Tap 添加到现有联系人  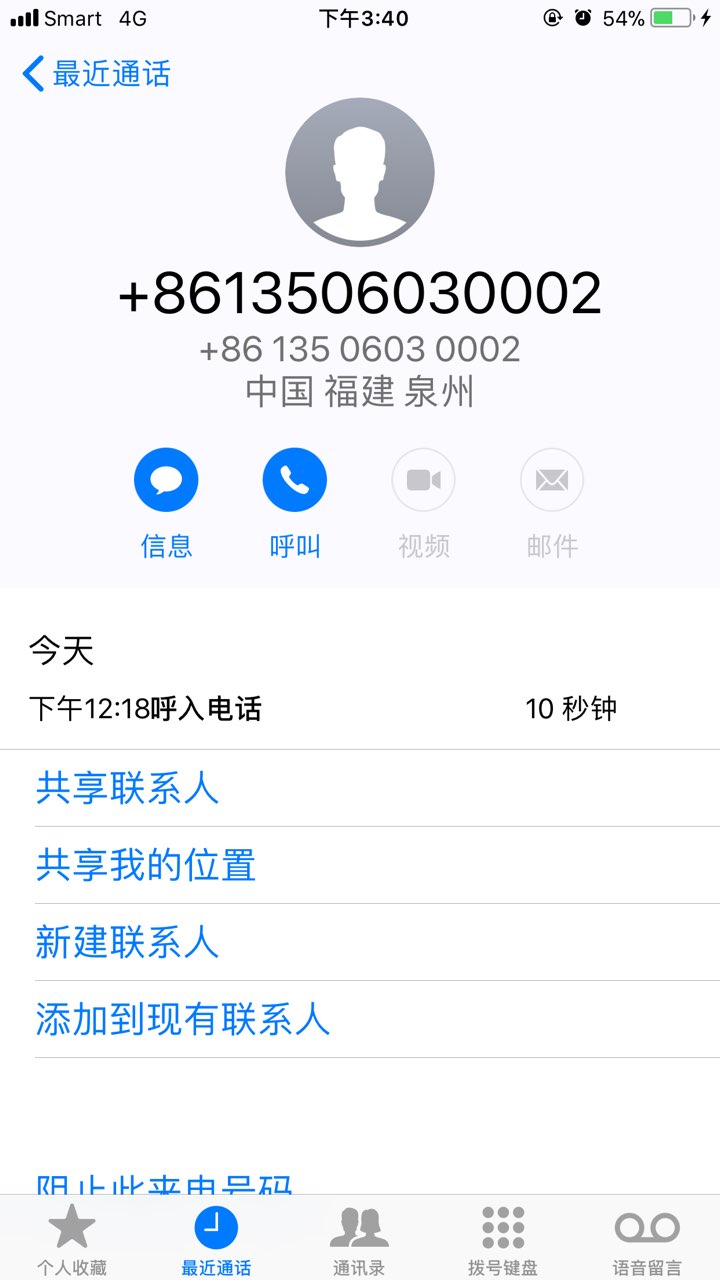tap(183, 1019)
